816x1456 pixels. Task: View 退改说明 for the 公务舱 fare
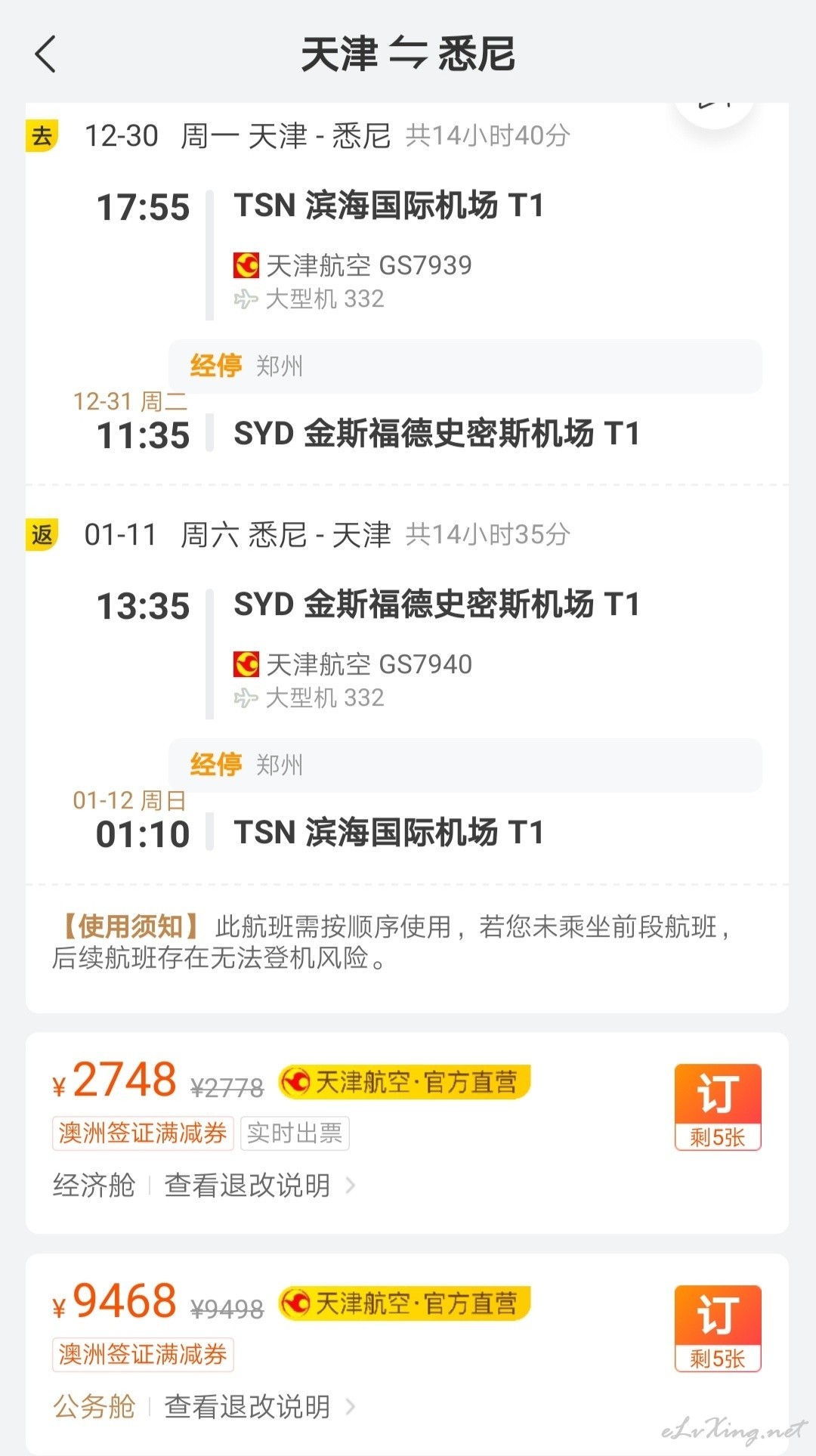(x=259, y=1407)
